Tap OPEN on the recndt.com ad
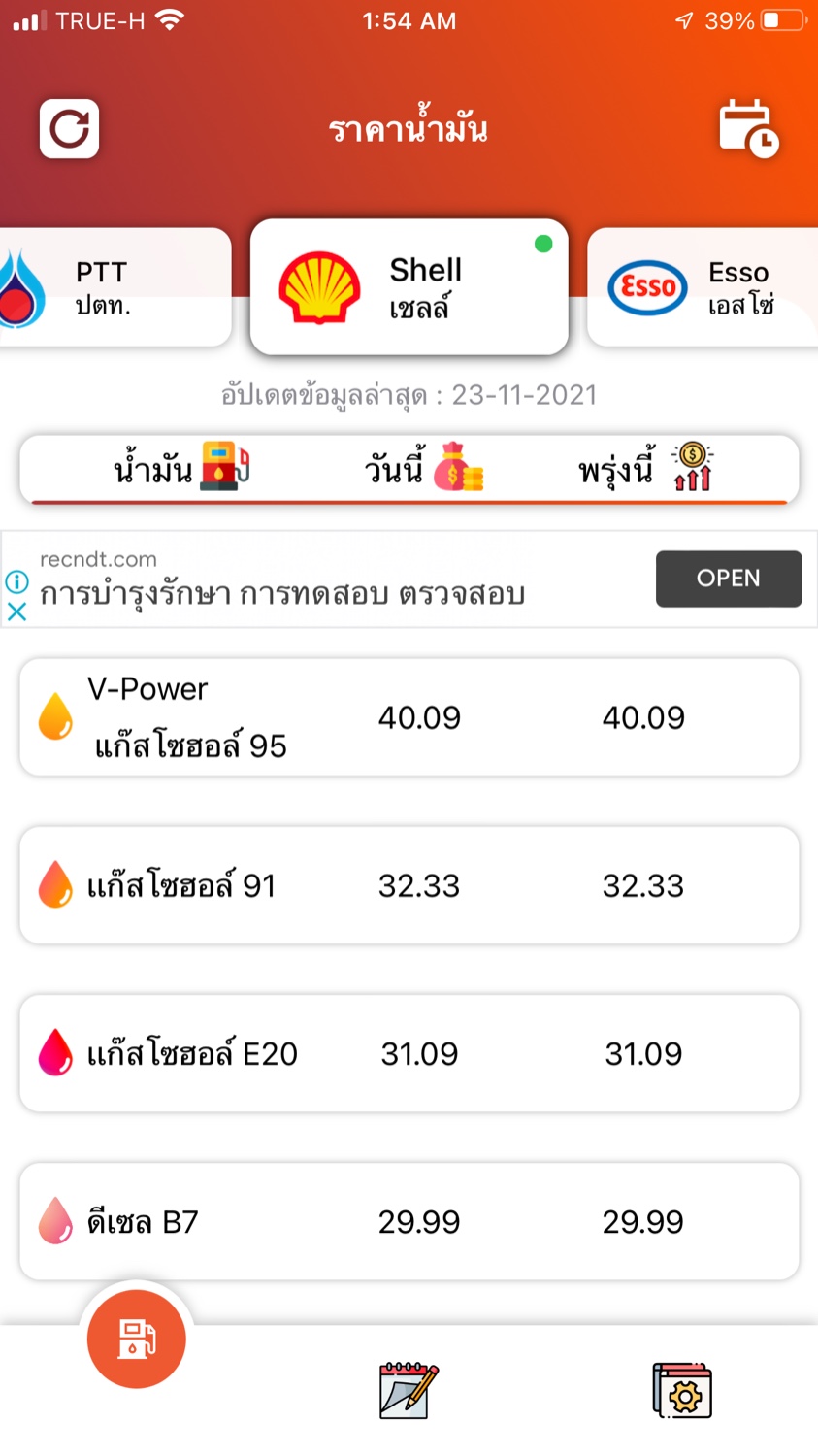 pyautogui.click(x=729, y=579)
